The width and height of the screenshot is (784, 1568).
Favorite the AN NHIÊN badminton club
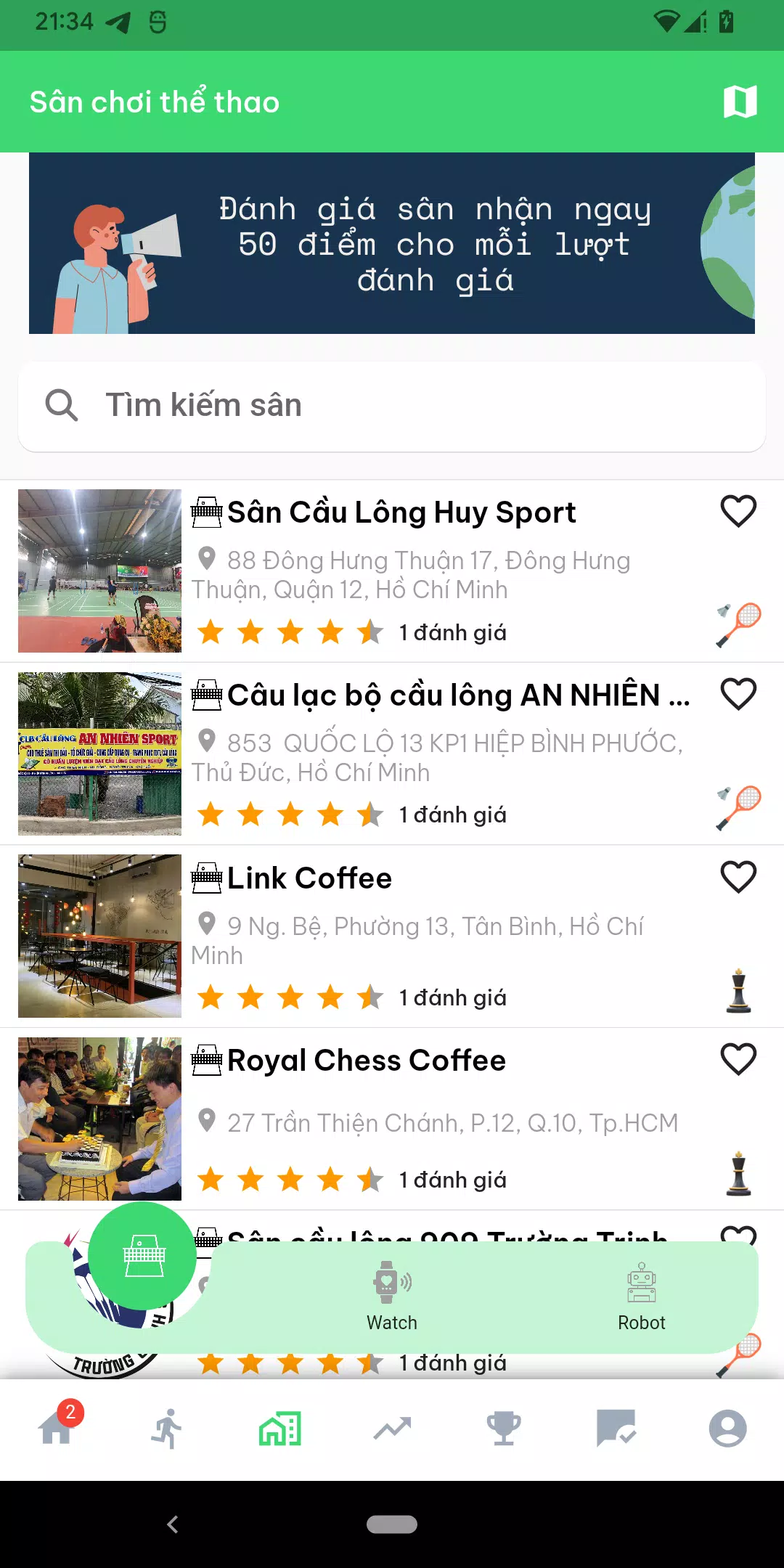(738, 695)
